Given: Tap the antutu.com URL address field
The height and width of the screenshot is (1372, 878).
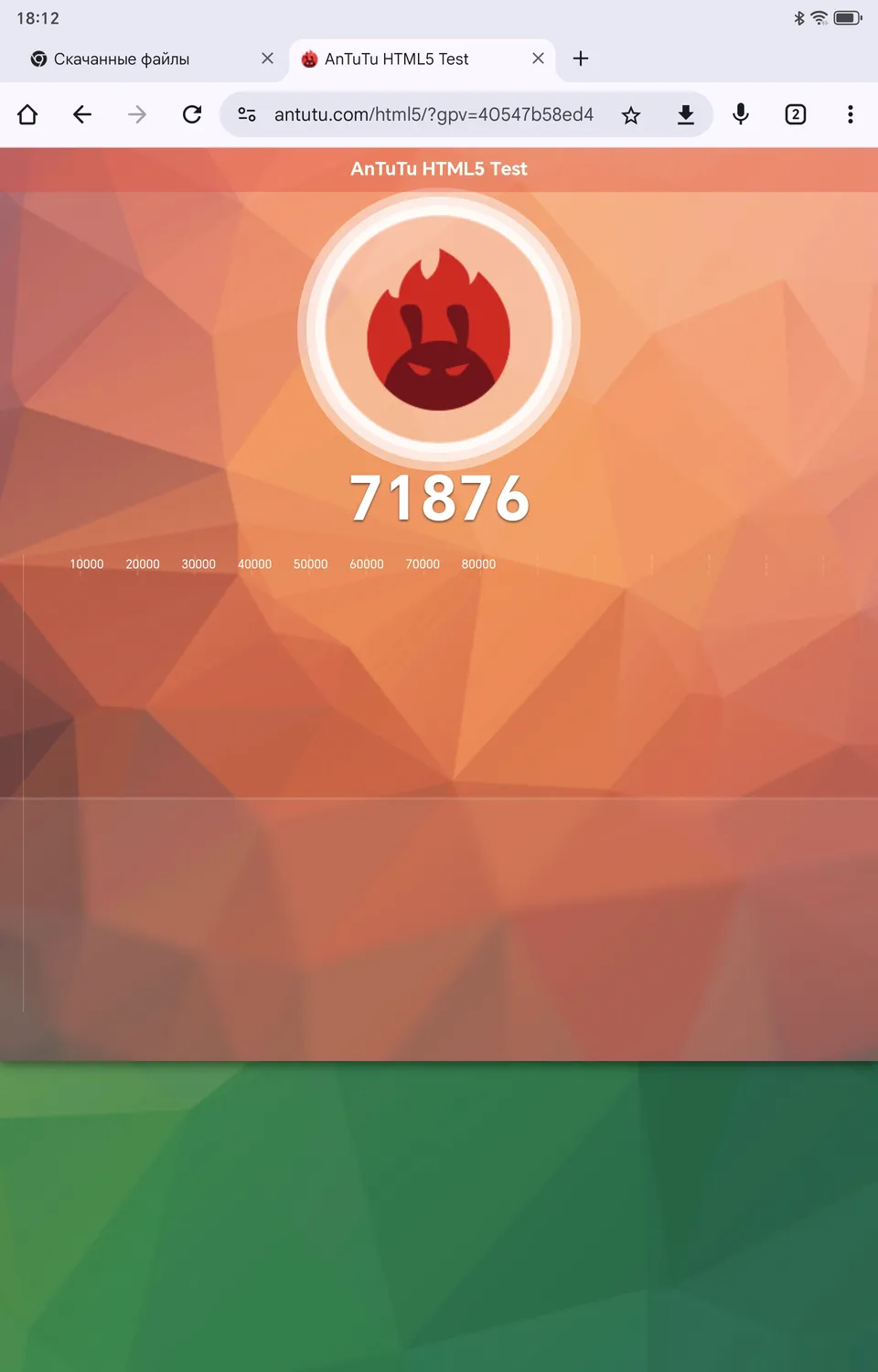Looking at the screenshot, I should (434, 114).
